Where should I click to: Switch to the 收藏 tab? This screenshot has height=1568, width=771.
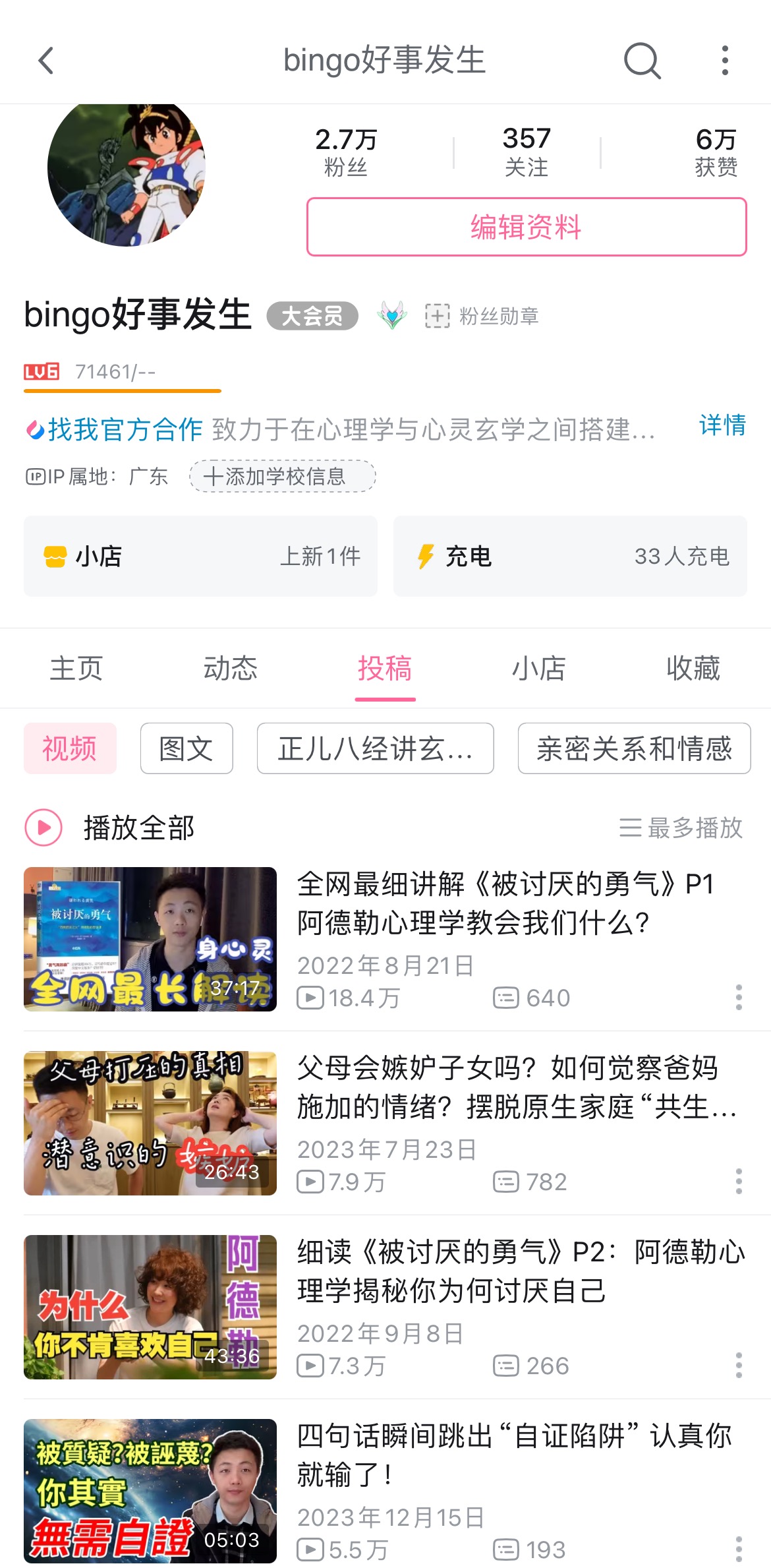(693, 669)
